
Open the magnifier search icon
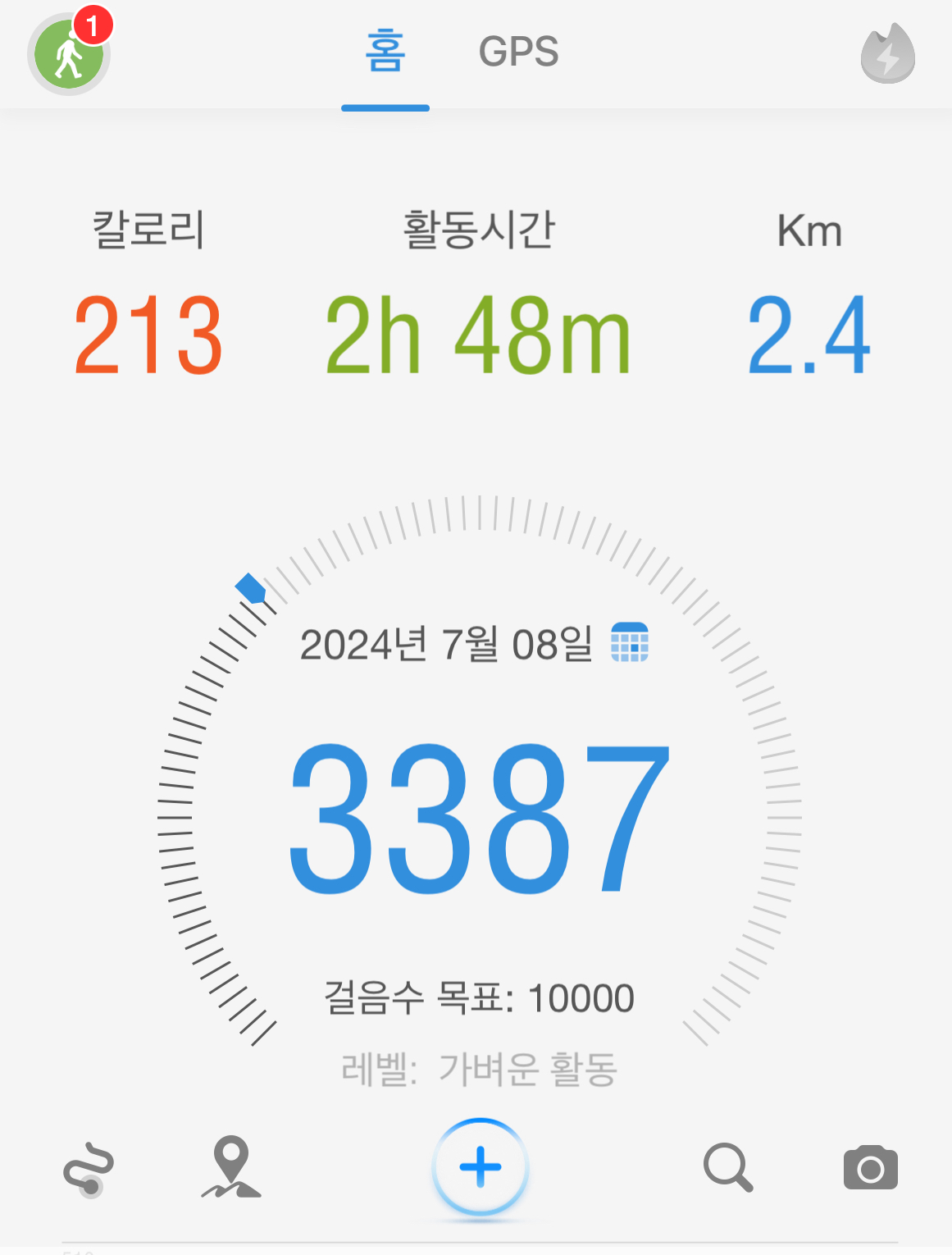pyautogui.click(x=727, y=1166)
